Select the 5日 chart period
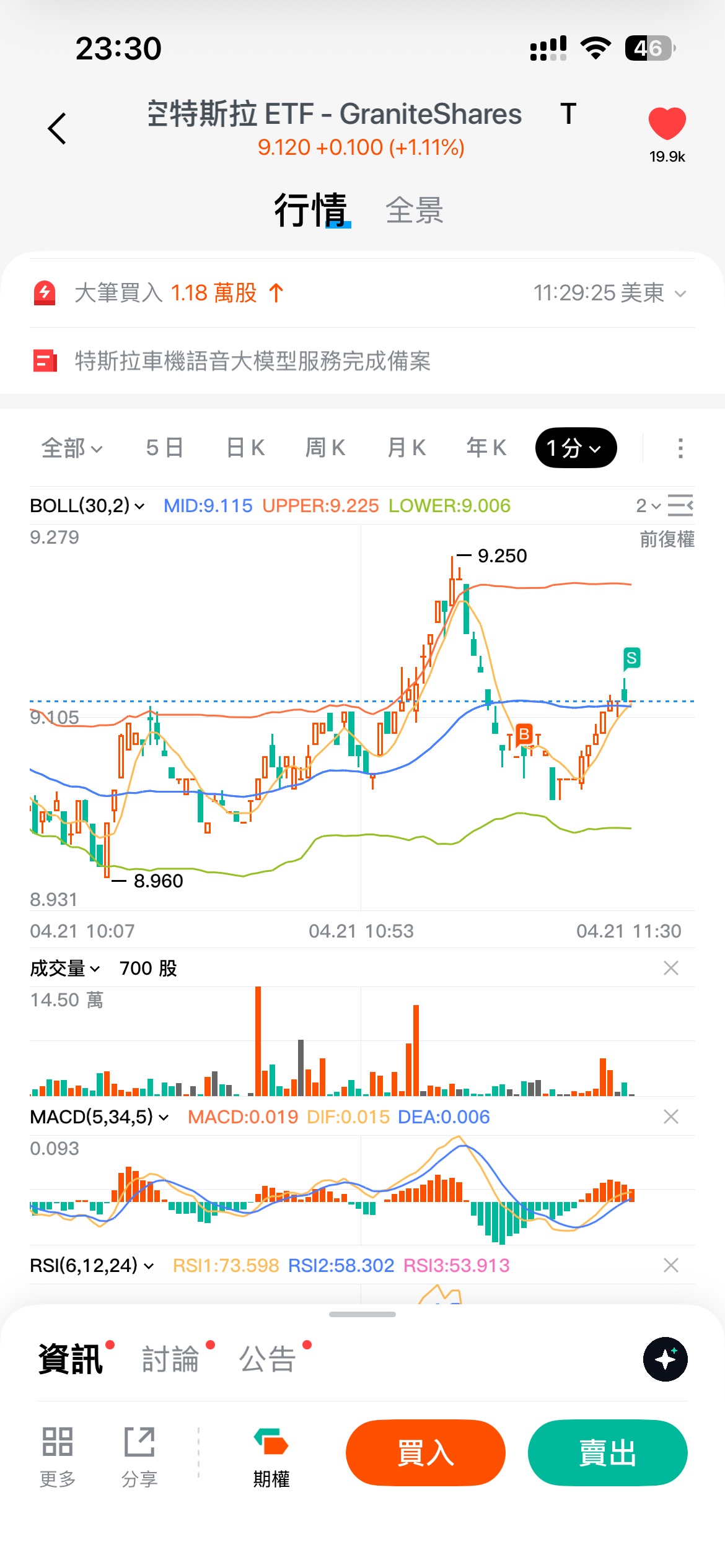 (x=164, y=448)
